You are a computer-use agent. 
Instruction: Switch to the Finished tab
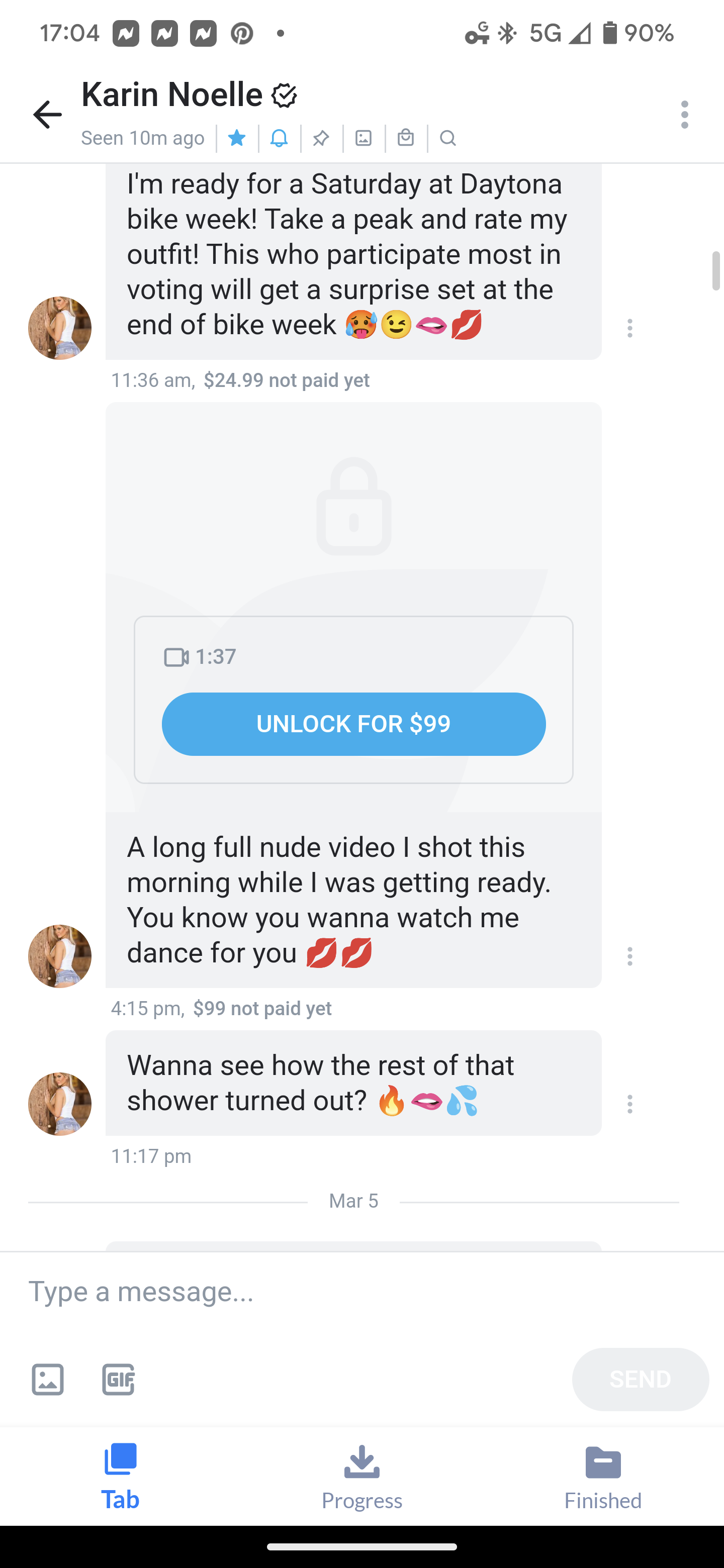coord(603,1476)
